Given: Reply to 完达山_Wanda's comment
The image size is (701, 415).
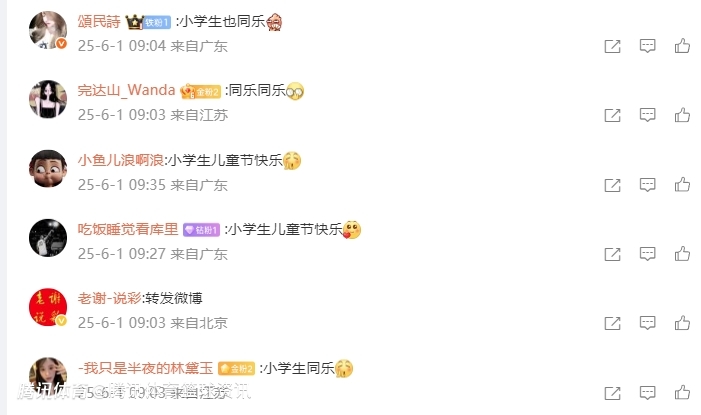Looking at the screenshot, I should (647, 115).
